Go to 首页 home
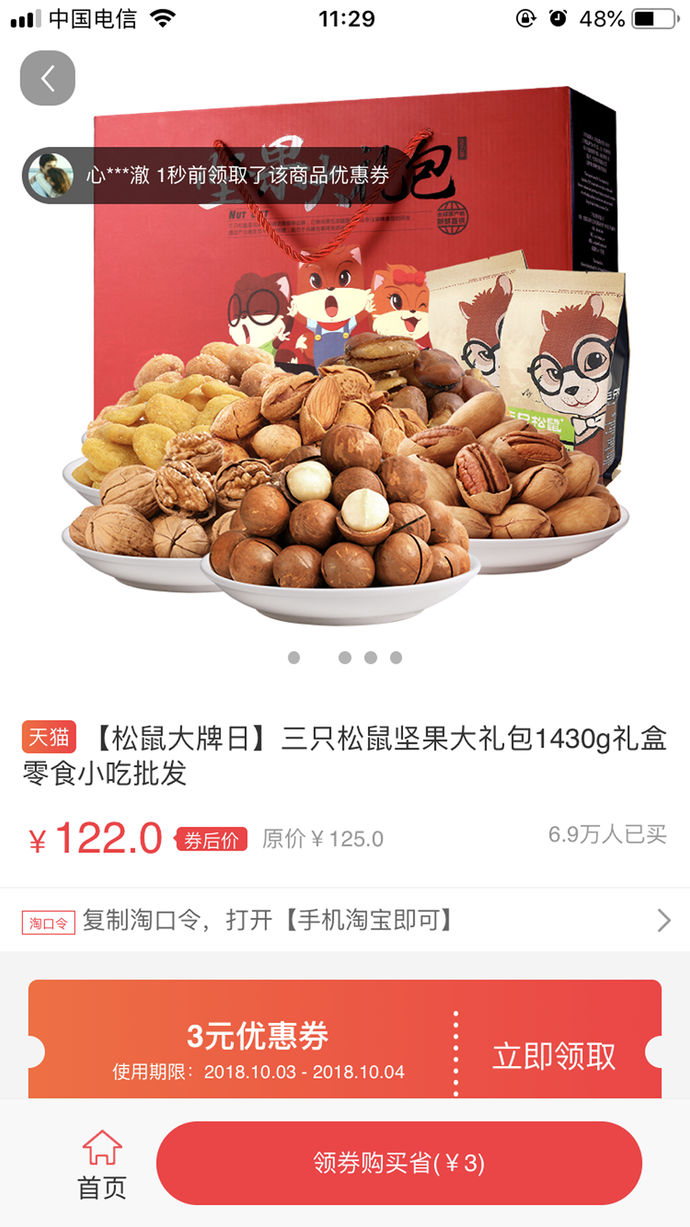This screenshot has width=690, height=1227. click(102, 1165)
